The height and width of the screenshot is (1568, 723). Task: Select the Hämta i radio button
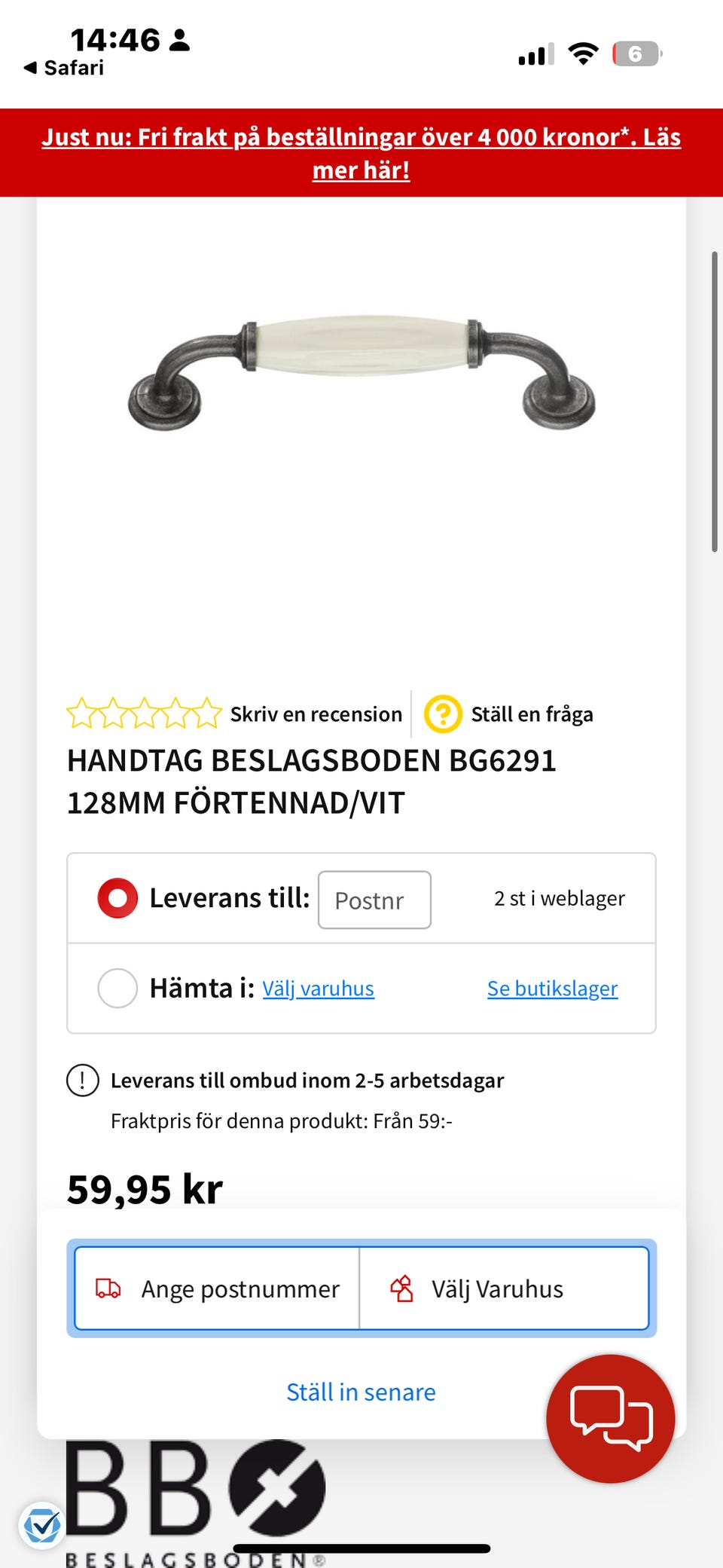pyautogui.click(x=117, y=988)
